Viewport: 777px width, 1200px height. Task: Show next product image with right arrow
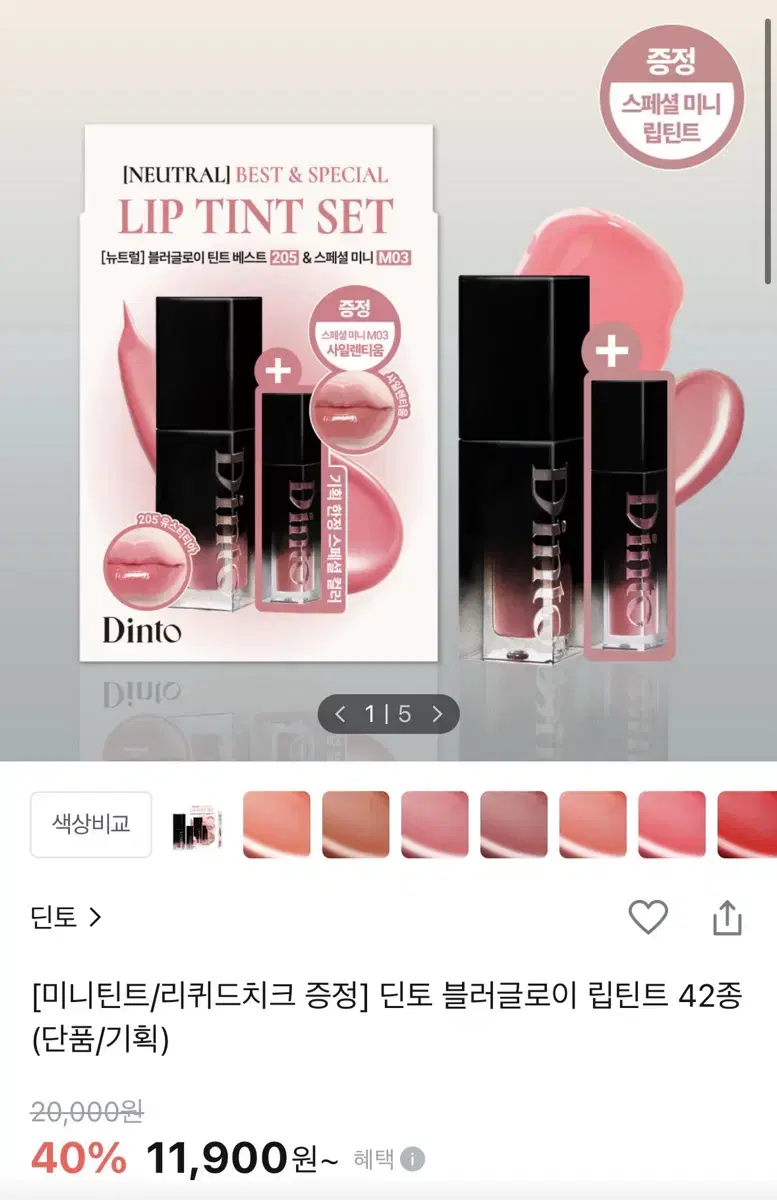point(436,714)
